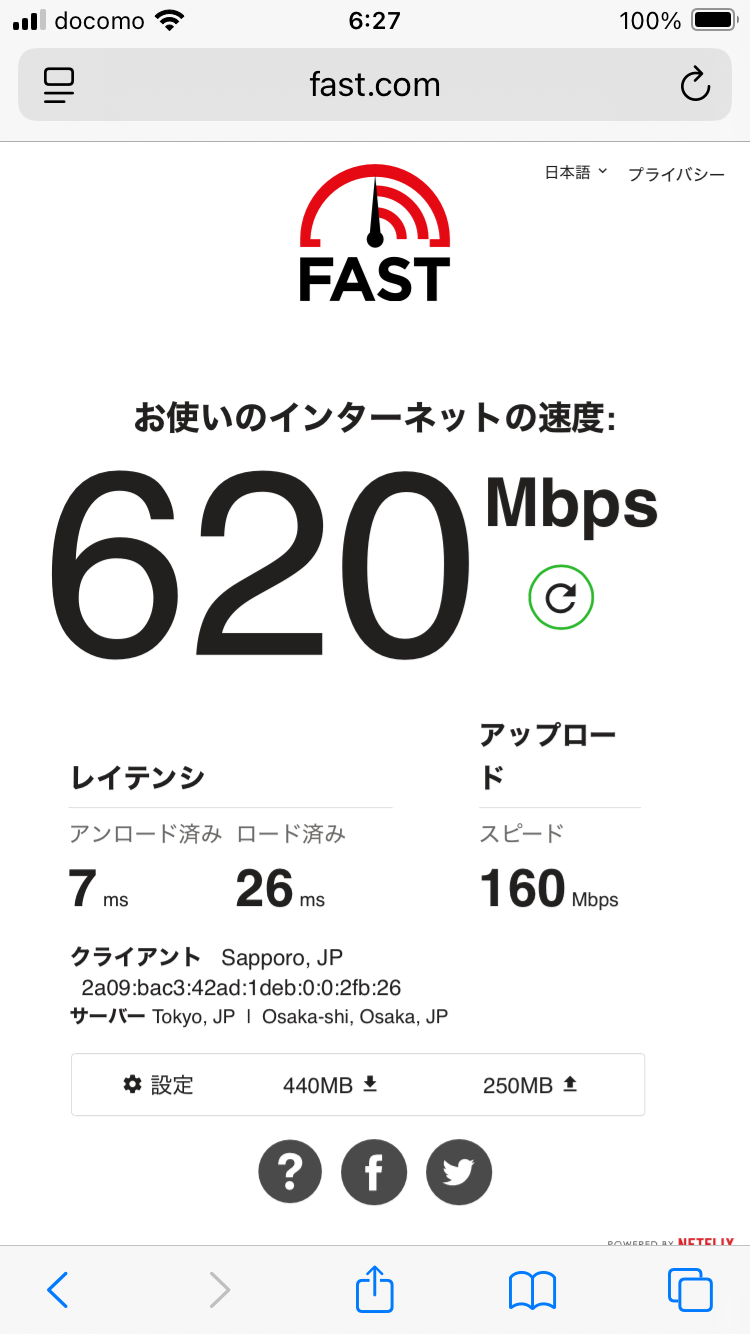Open the Safari reader/page menu icon
This screenshot has height=1334, width=750.
59,85
